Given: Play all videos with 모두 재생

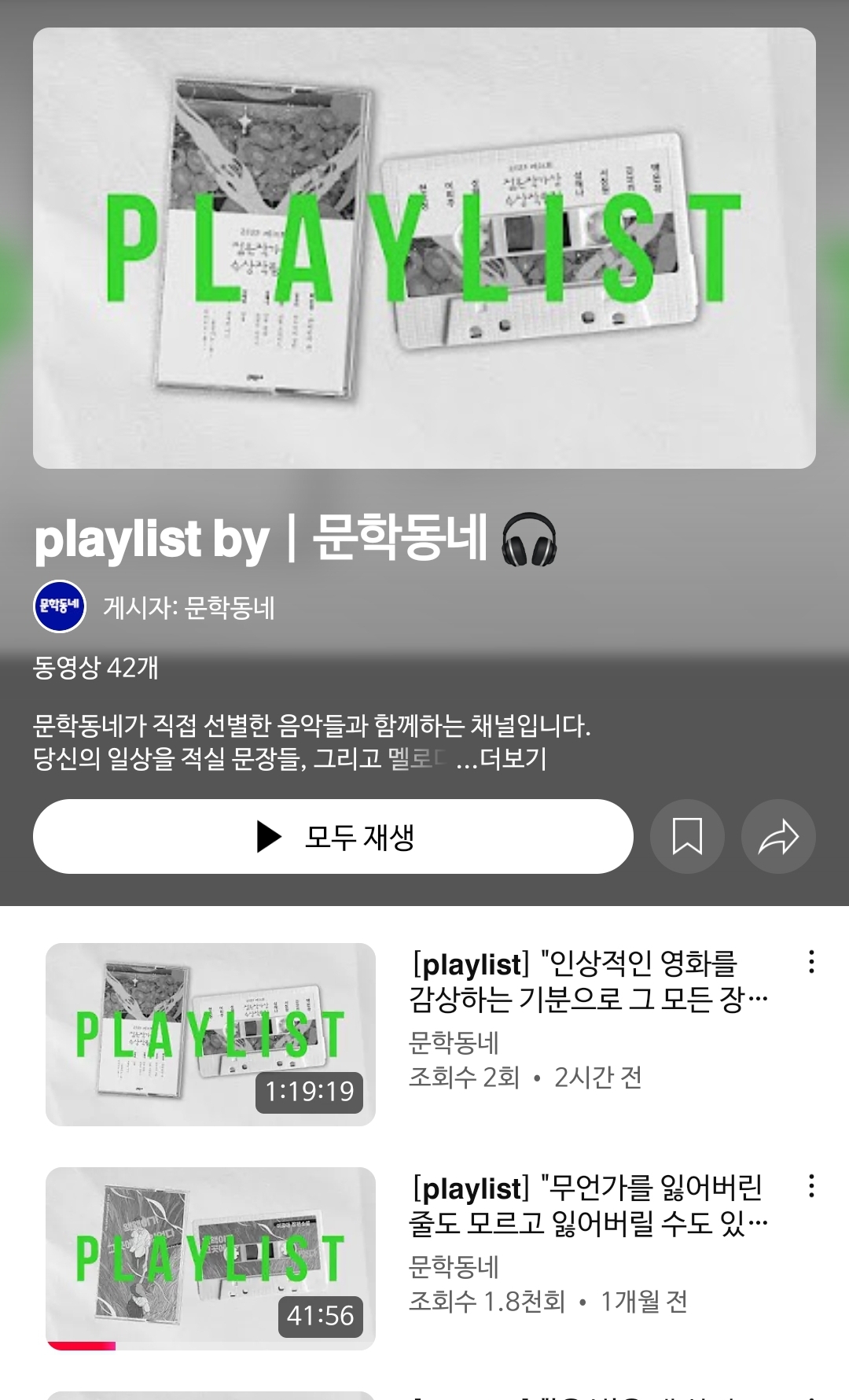Looking at the screenshot, I should [x=333, y=836].
